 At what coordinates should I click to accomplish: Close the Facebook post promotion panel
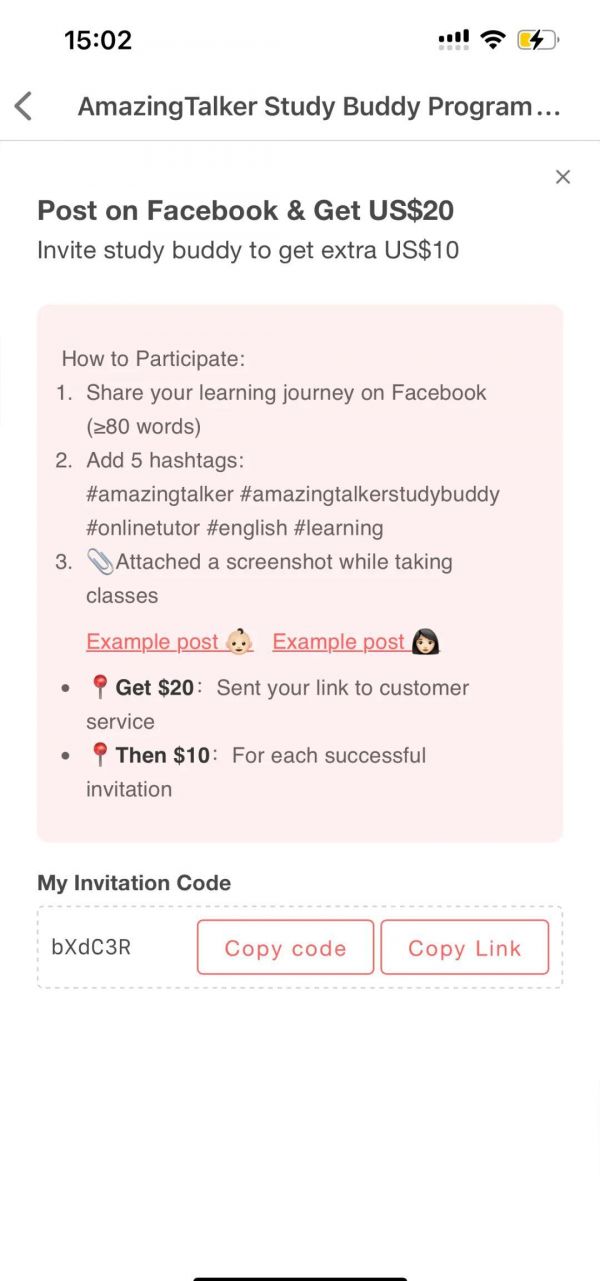coord(563,177)
